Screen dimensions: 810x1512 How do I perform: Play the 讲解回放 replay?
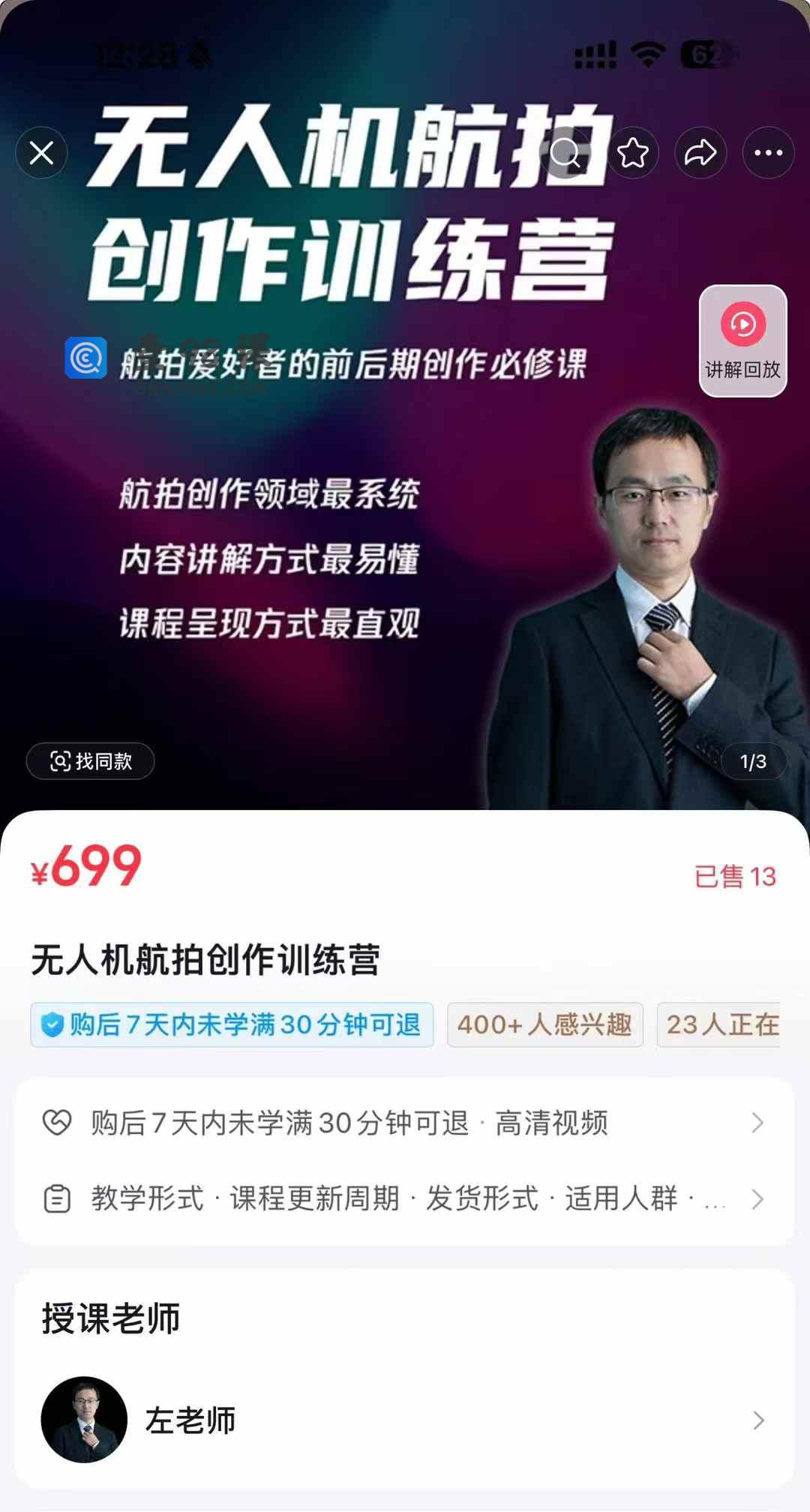742,340
